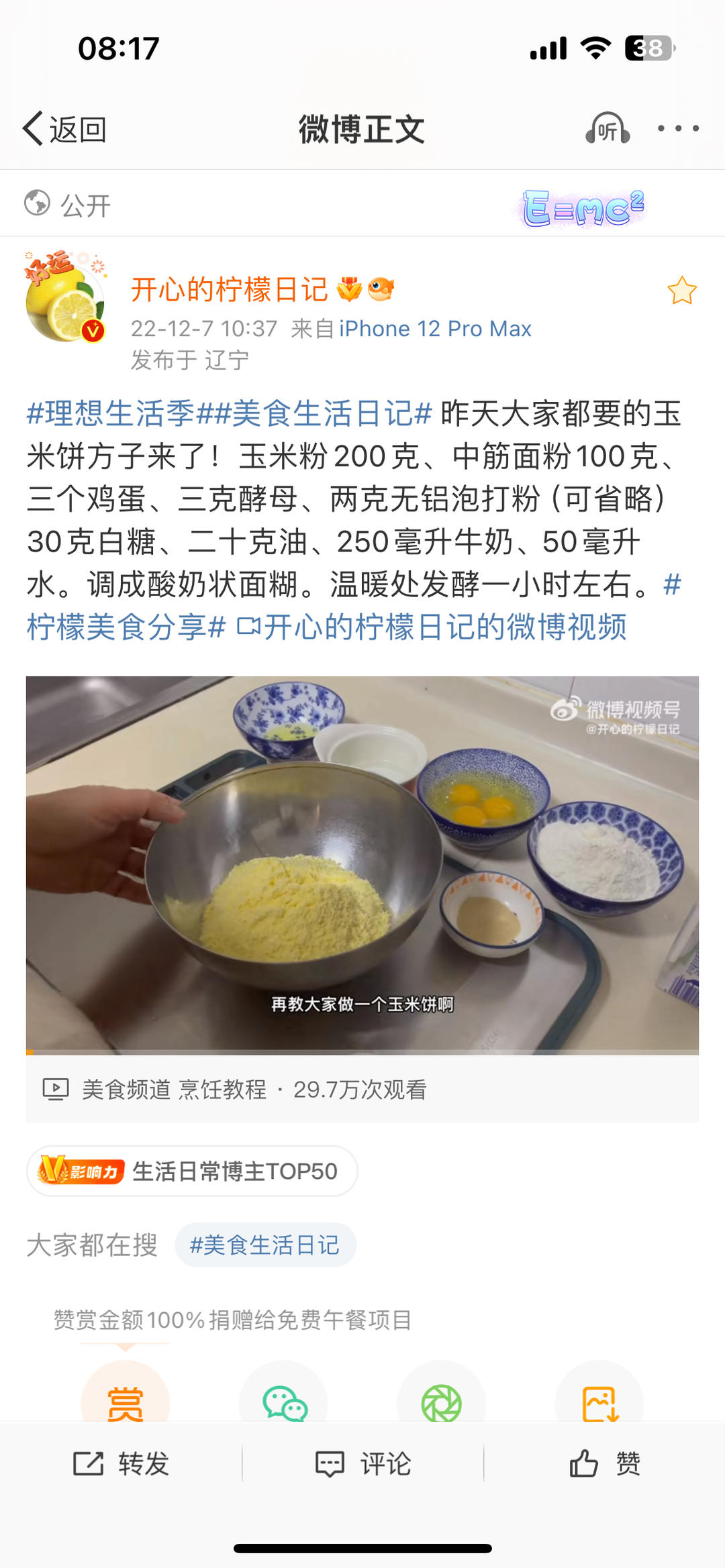Play the corn cake recipe video
Image resolution: width=725 pixels, height=1568 pixels.
click(x=362, y=864)
